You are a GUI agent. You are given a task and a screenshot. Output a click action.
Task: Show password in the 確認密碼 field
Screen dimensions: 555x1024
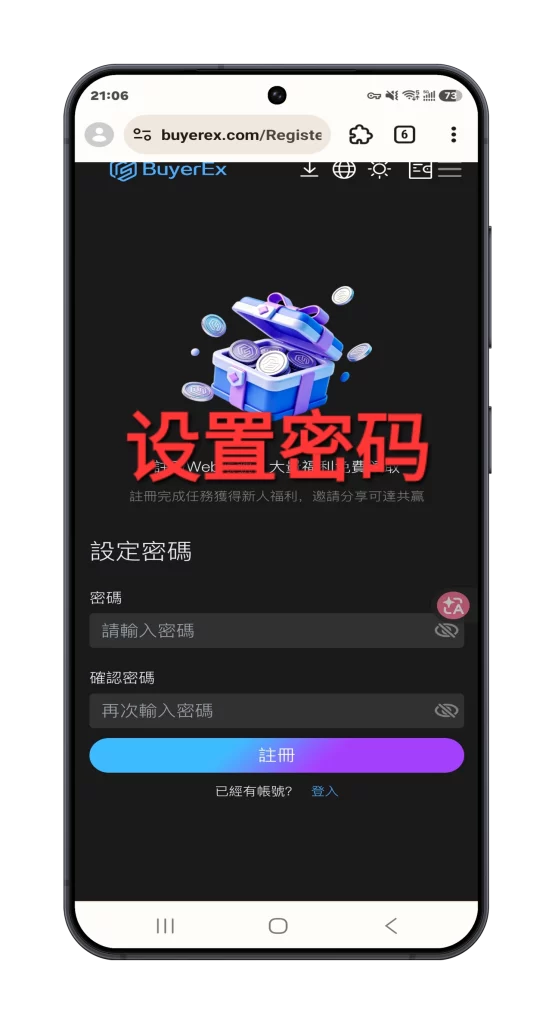[x=446, y=711]
